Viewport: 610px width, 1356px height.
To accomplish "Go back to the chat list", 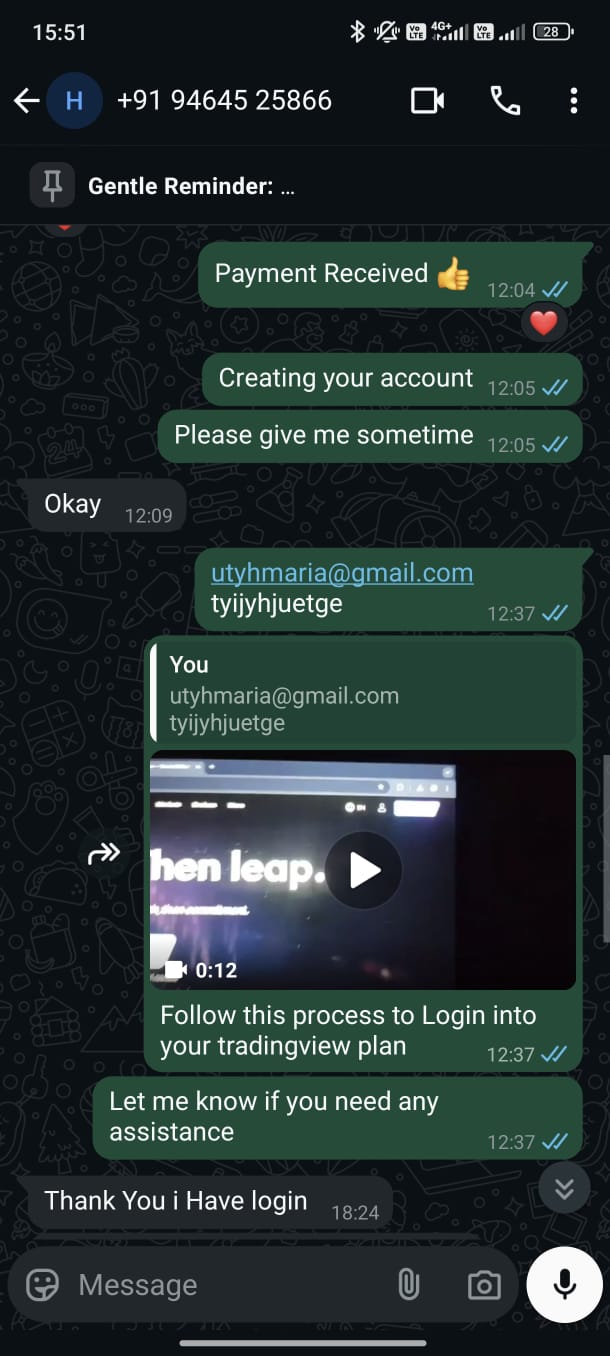I will pos(26,100).
